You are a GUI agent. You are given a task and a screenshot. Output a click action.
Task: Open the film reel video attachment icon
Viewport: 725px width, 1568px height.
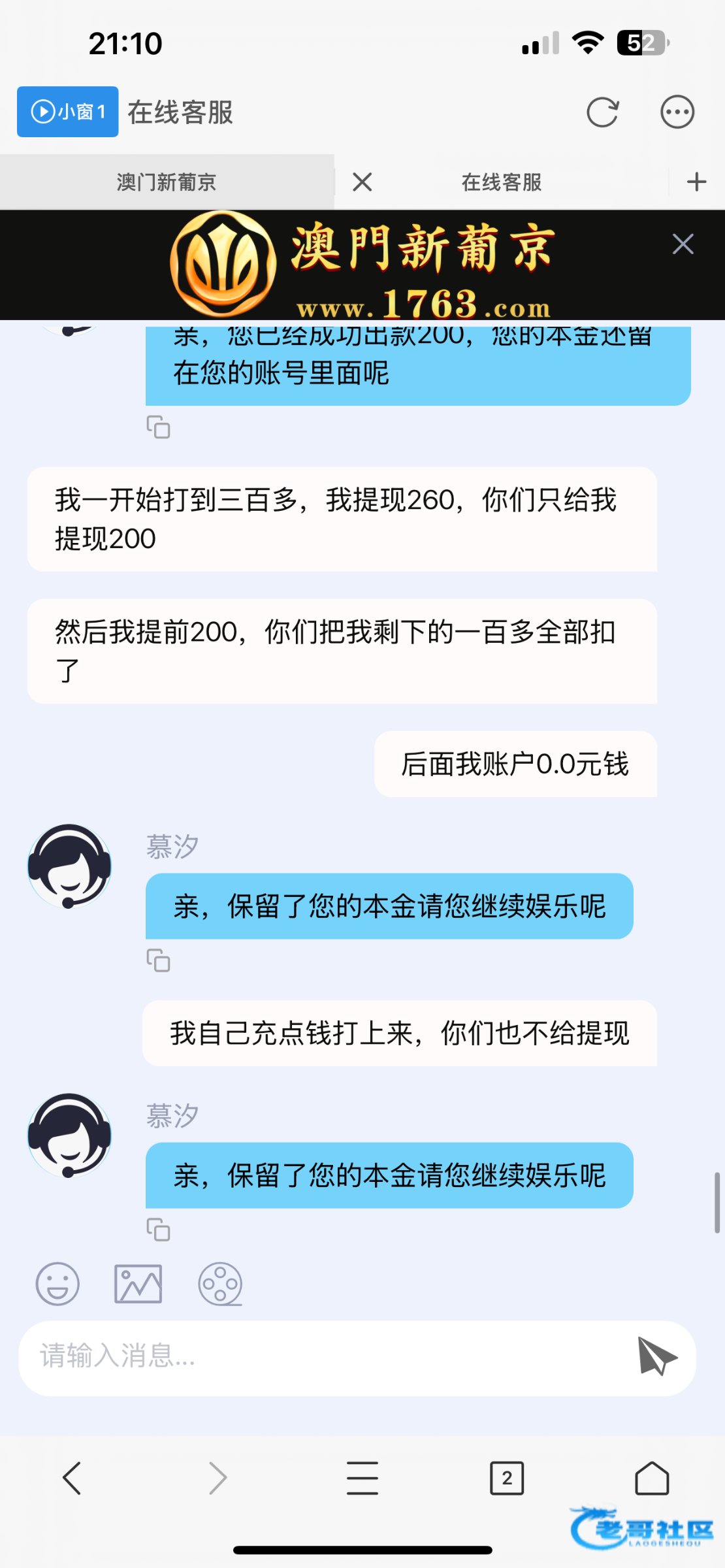pos(220,1284)
